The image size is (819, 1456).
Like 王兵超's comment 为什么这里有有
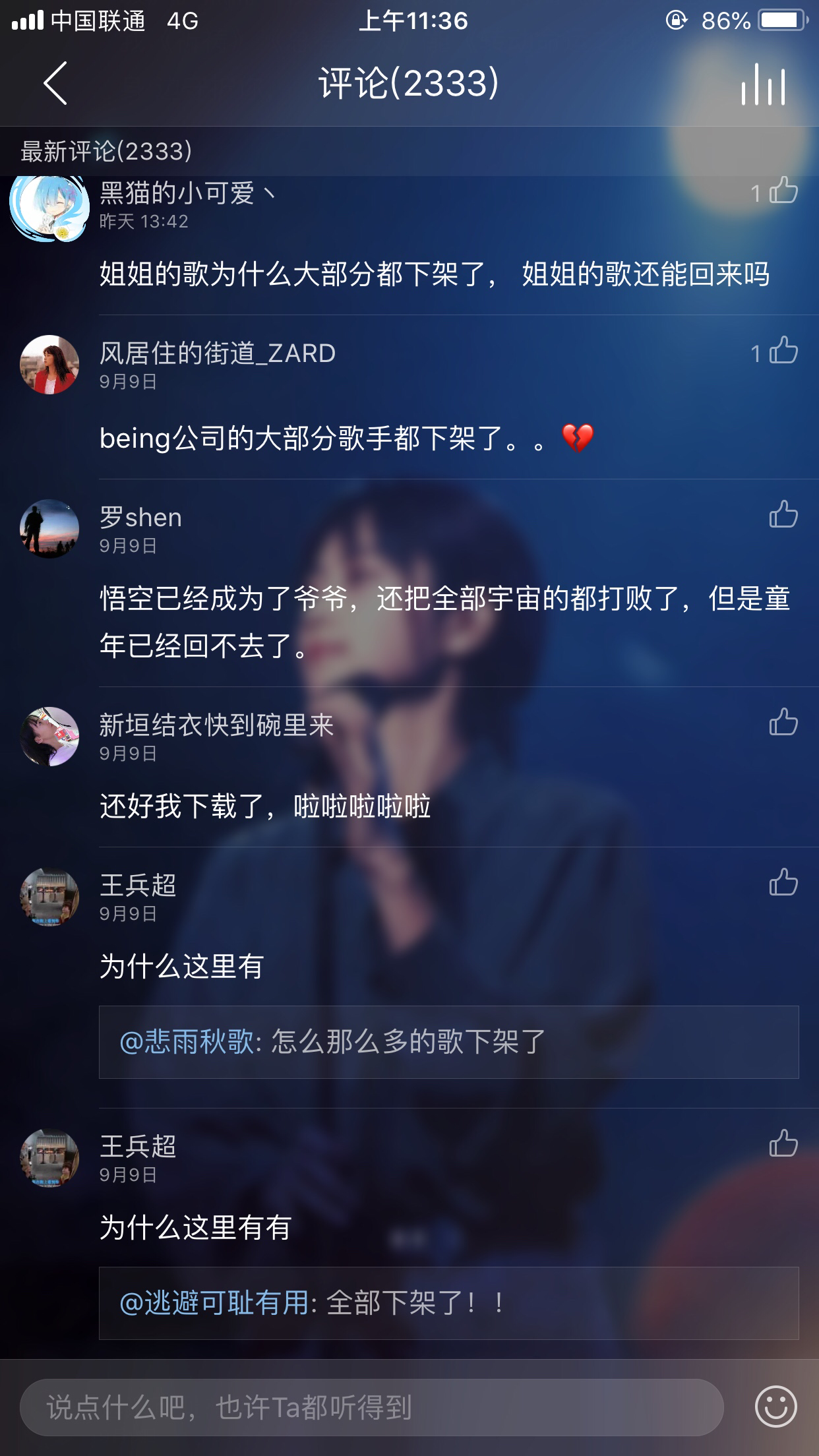coord(783,1143)
